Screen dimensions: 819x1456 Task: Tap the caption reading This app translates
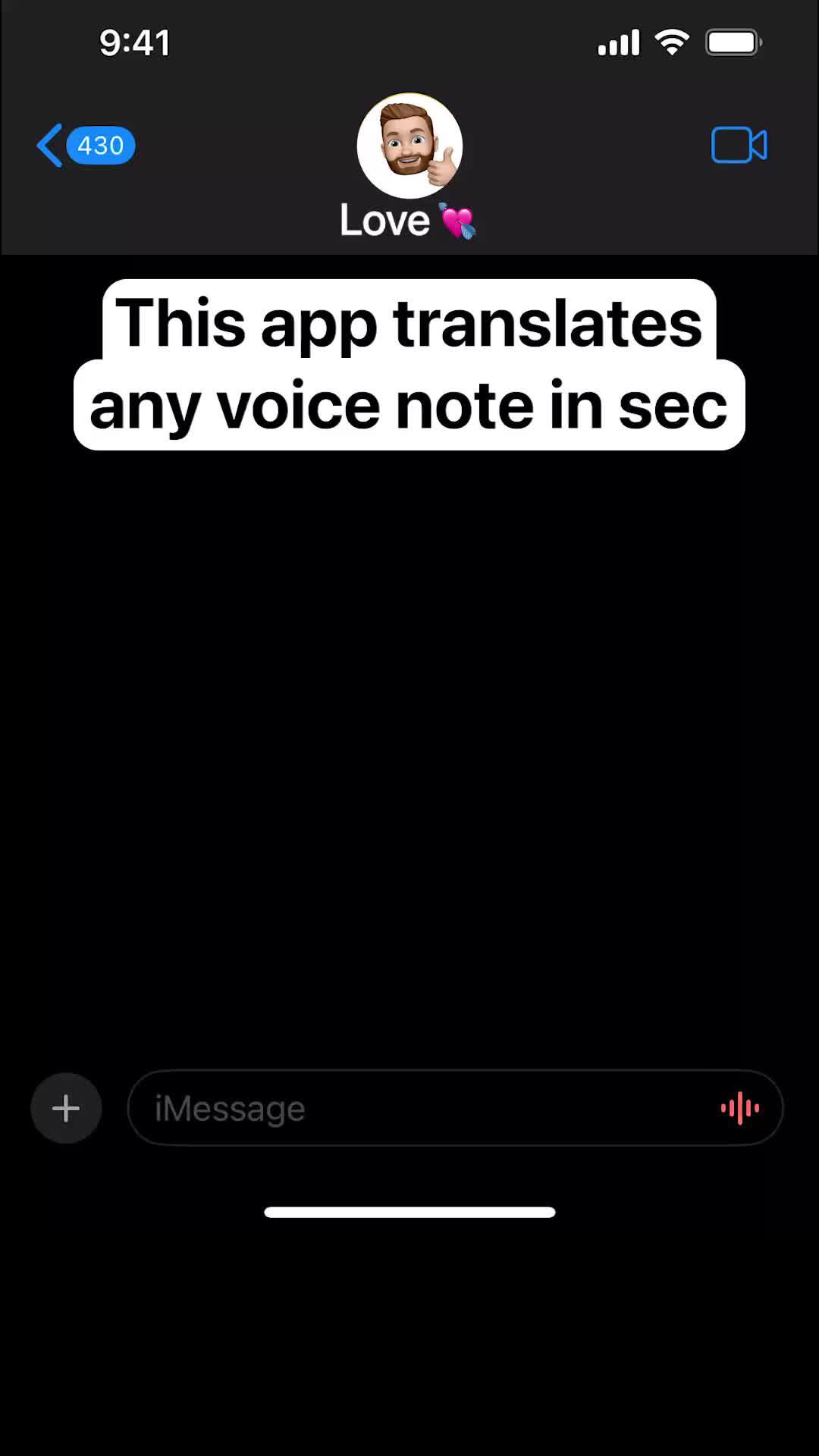[x=409, y=323]
